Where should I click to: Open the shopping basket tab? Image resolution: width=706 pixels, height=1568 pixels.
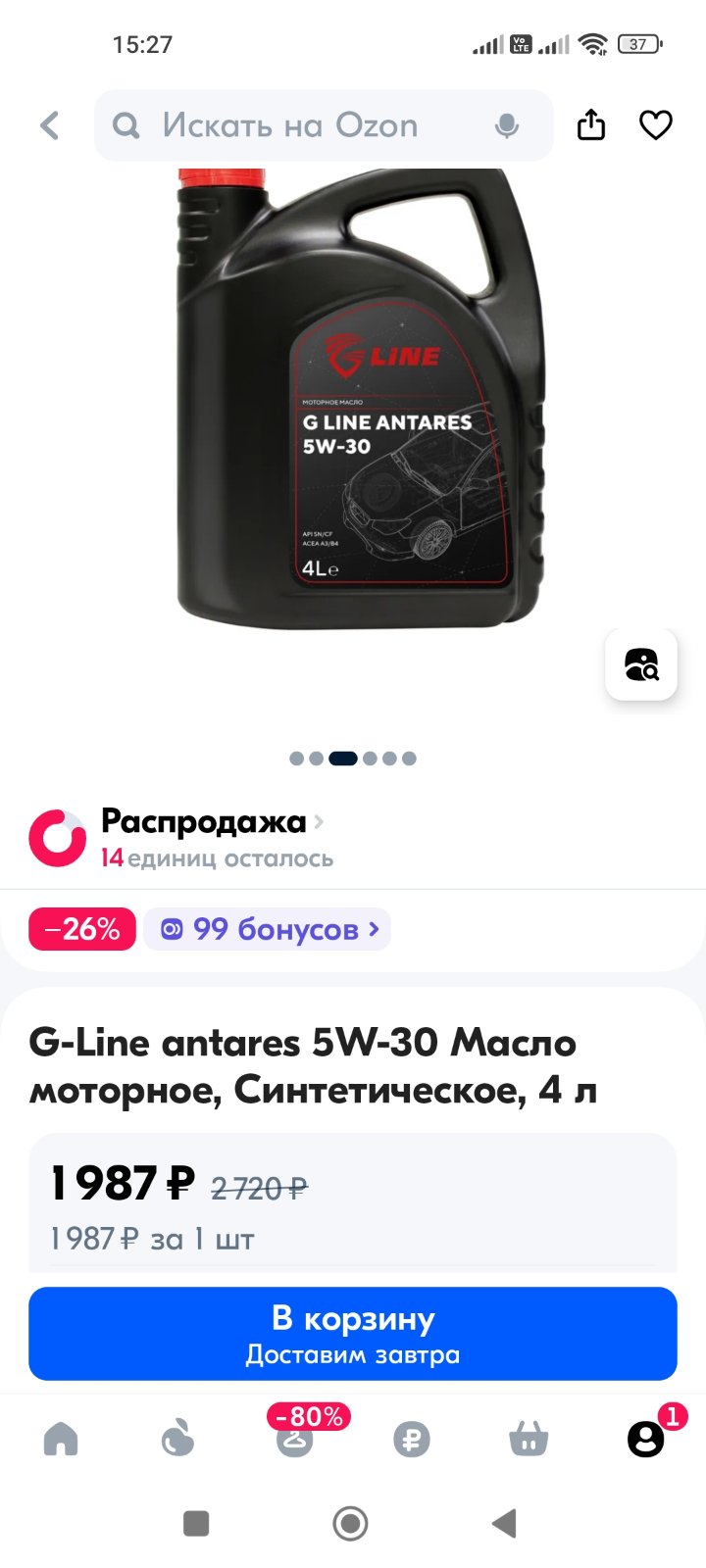529,1439
